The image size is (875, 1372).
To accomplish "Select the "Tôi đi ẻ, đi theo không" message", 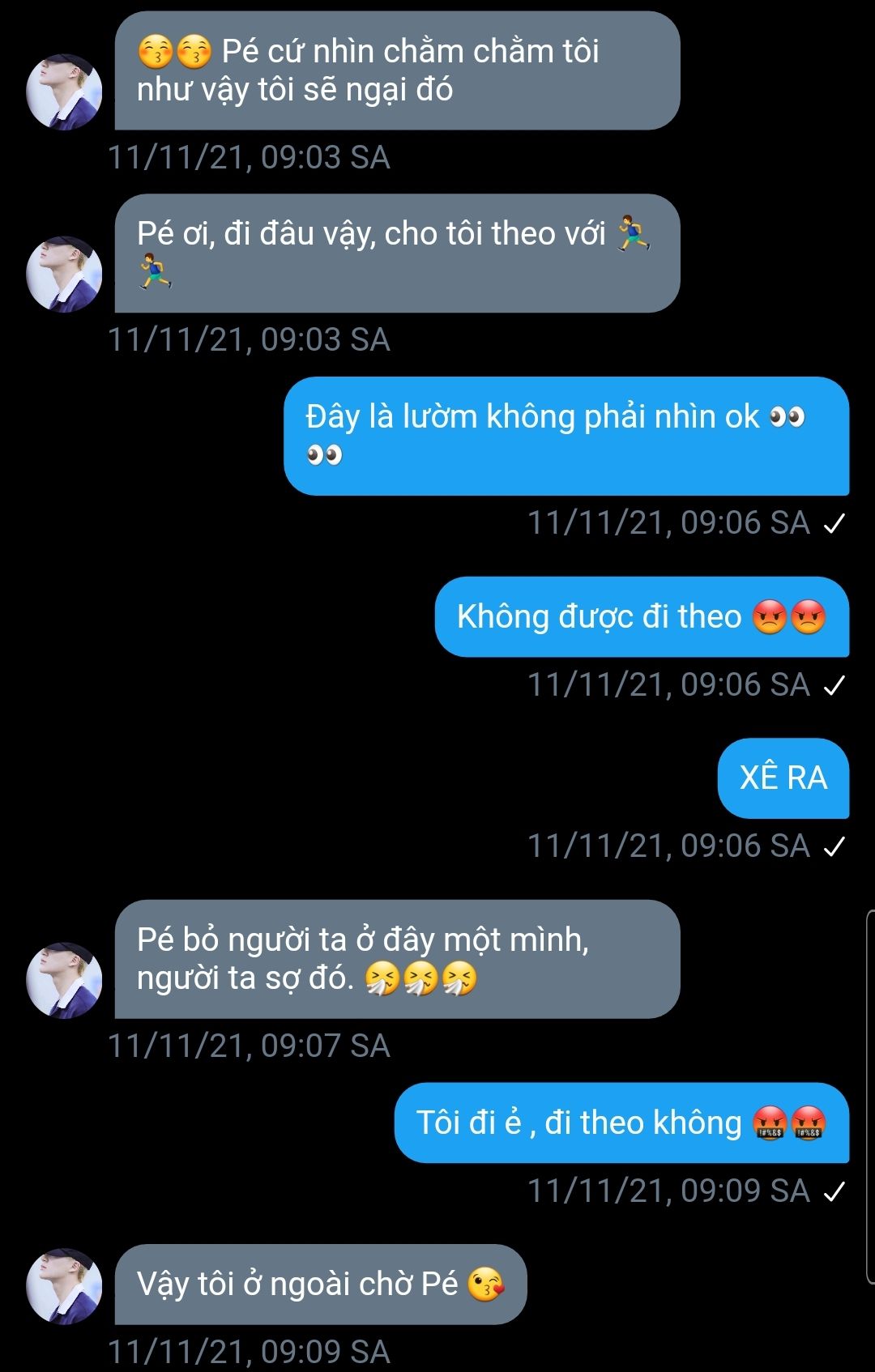I will point(621,1123).
